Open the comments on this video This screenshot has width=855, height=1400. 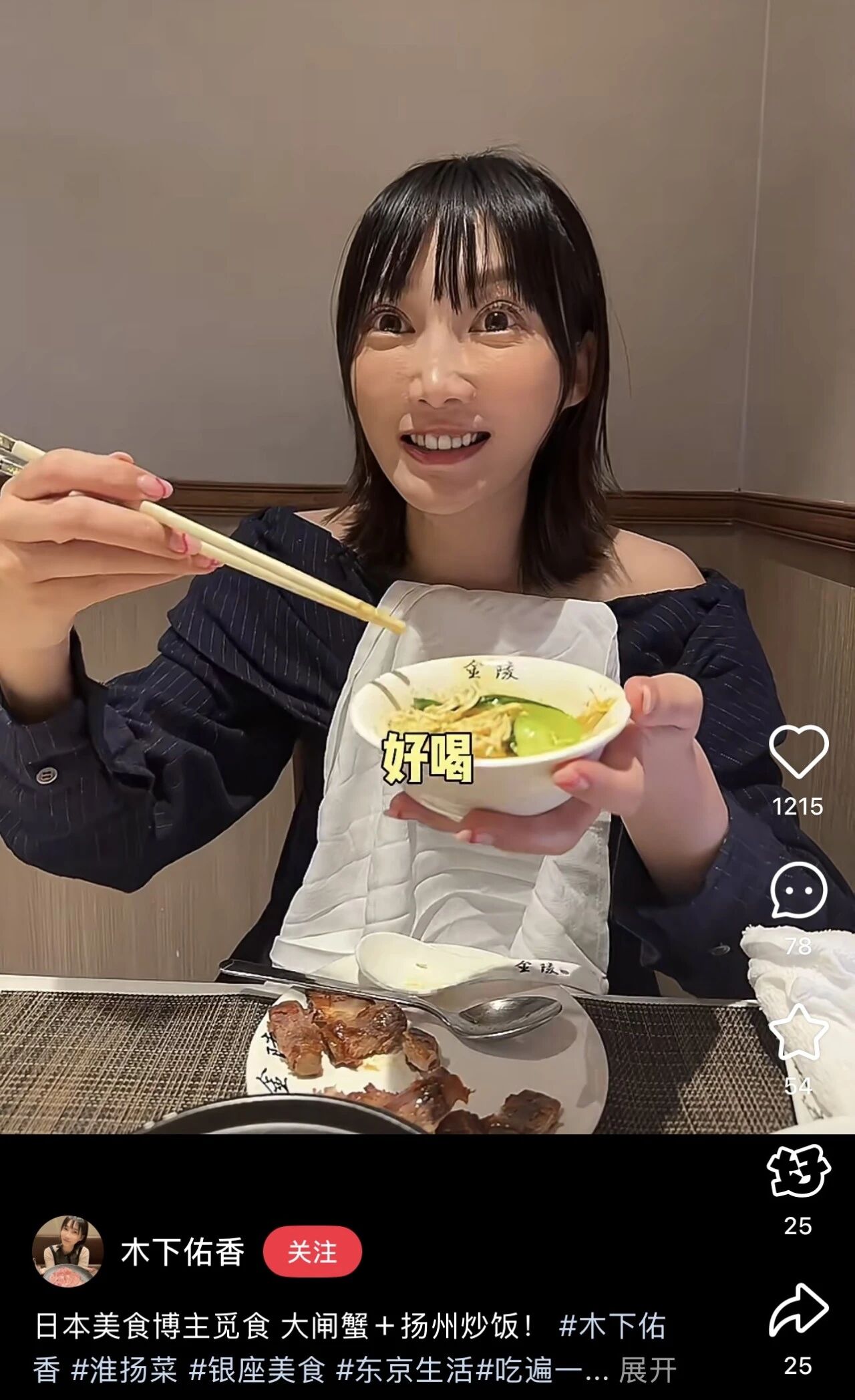(x=798, y=891)
